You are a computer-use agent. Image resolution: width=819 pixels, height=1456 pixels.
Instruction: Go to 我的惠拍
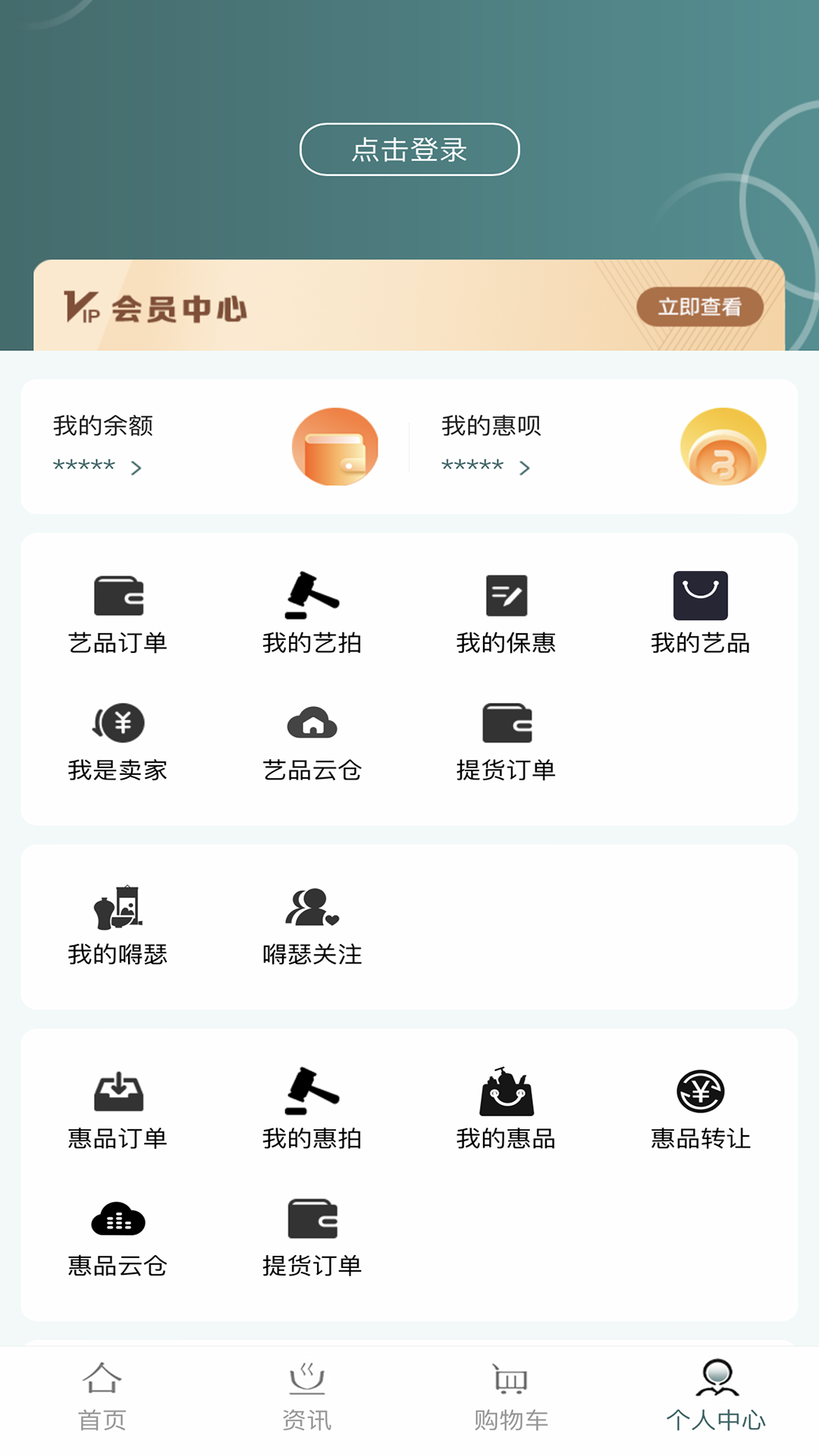coord(312,1109)
